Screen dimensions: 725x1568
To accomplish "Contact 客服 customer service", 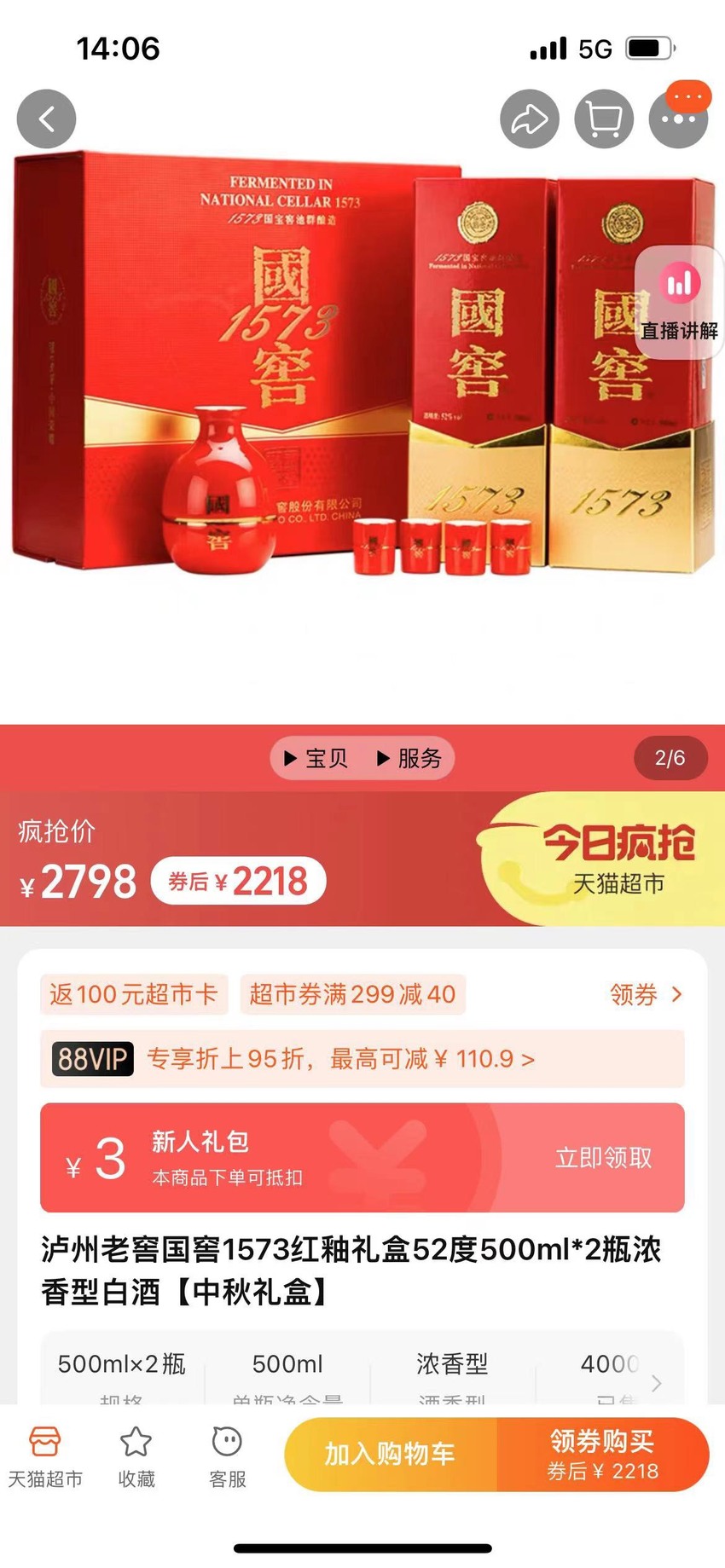I will coord(227,1457).
